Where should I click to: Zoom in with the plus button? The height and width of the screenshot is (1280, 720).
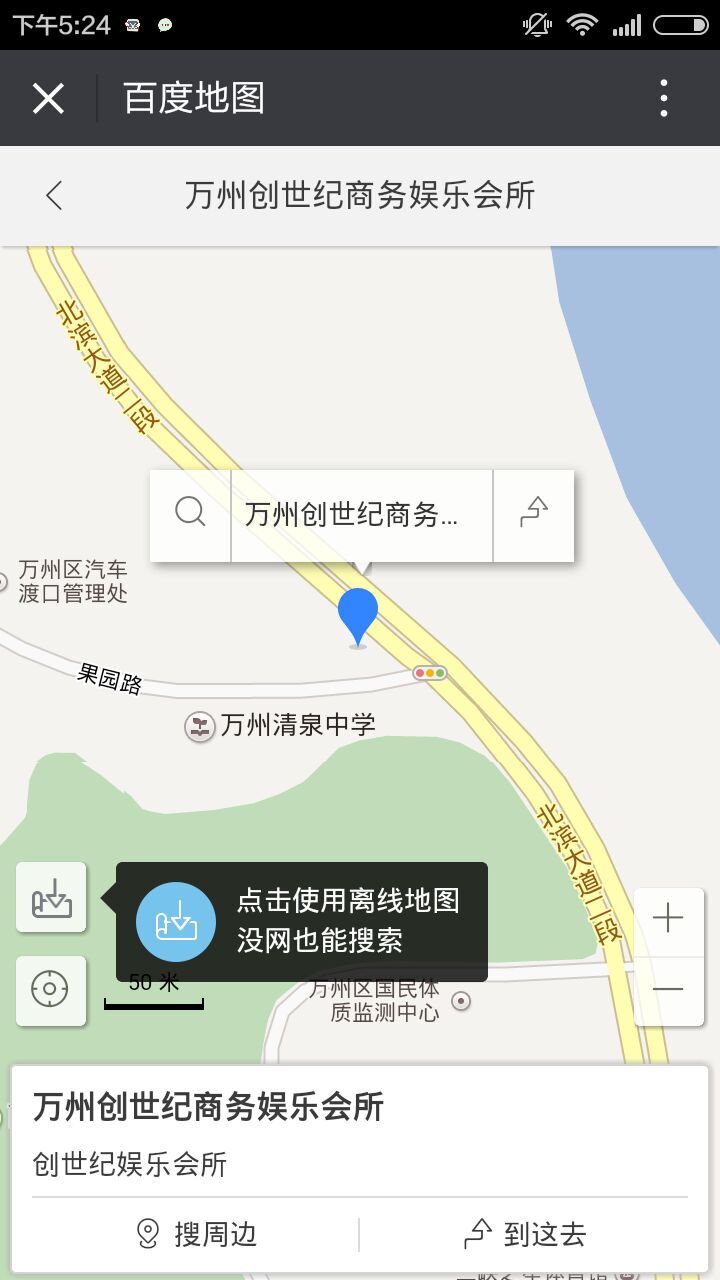[x=668, y=918]
